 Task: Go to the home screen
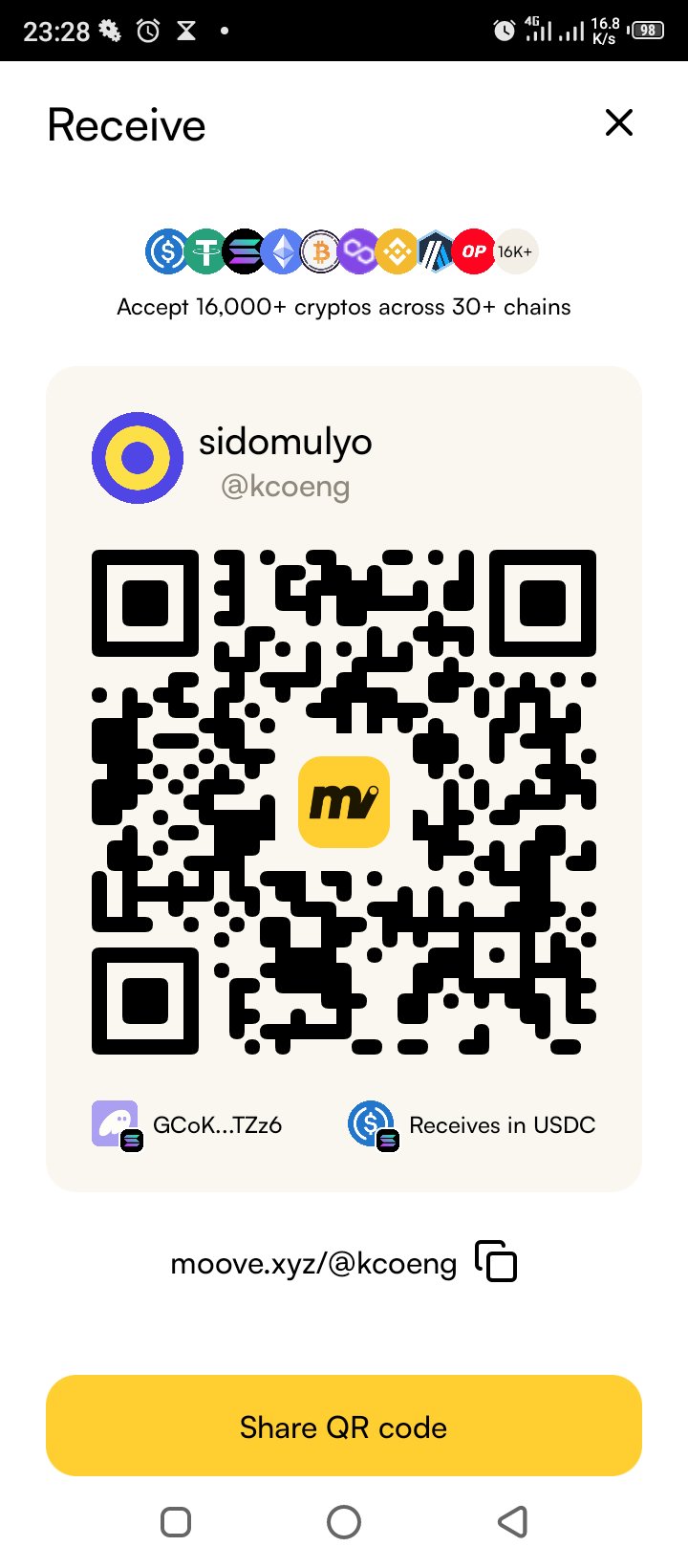344,1521
